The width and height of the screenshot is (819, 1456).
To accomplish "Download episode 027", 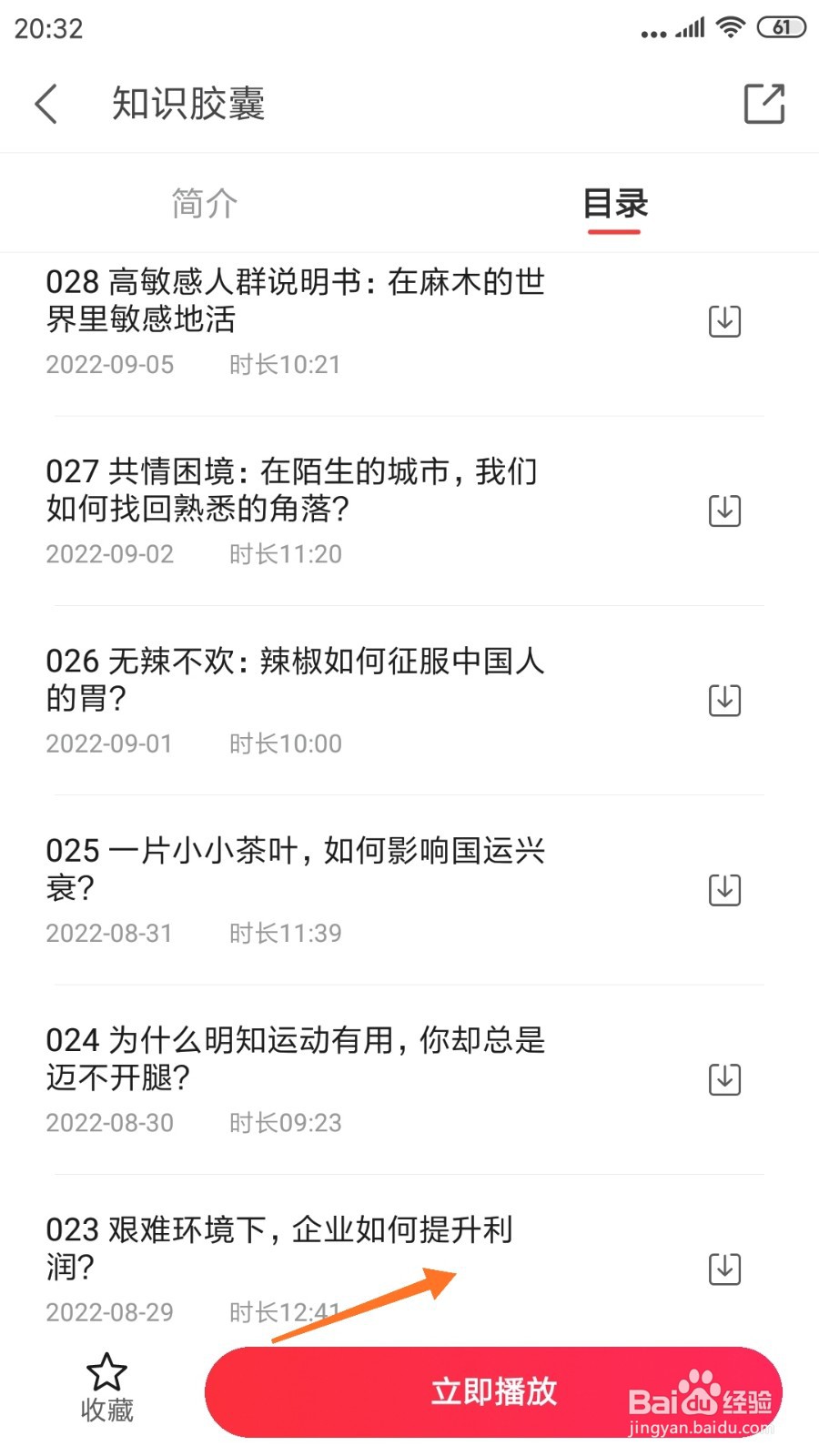I will pyautogui.click(x=725, y=511).
